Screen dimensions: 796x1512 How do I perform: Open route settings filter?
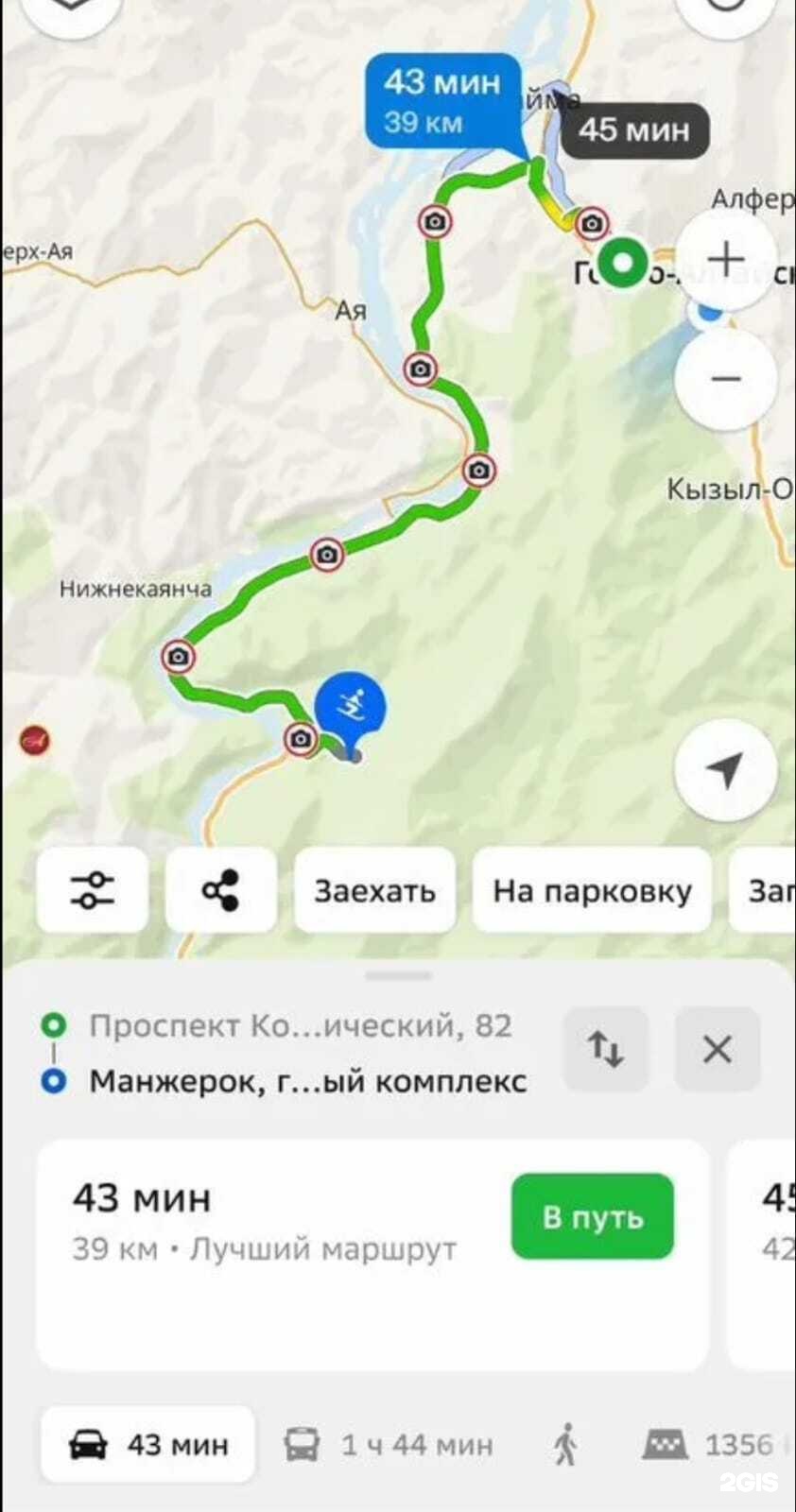pos(93,890)
